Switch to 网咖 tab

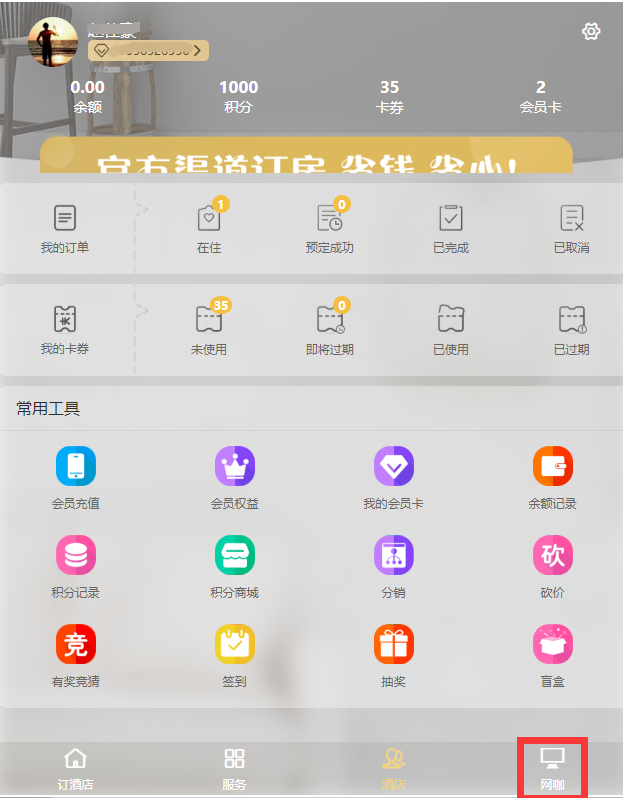coord(552,769)
